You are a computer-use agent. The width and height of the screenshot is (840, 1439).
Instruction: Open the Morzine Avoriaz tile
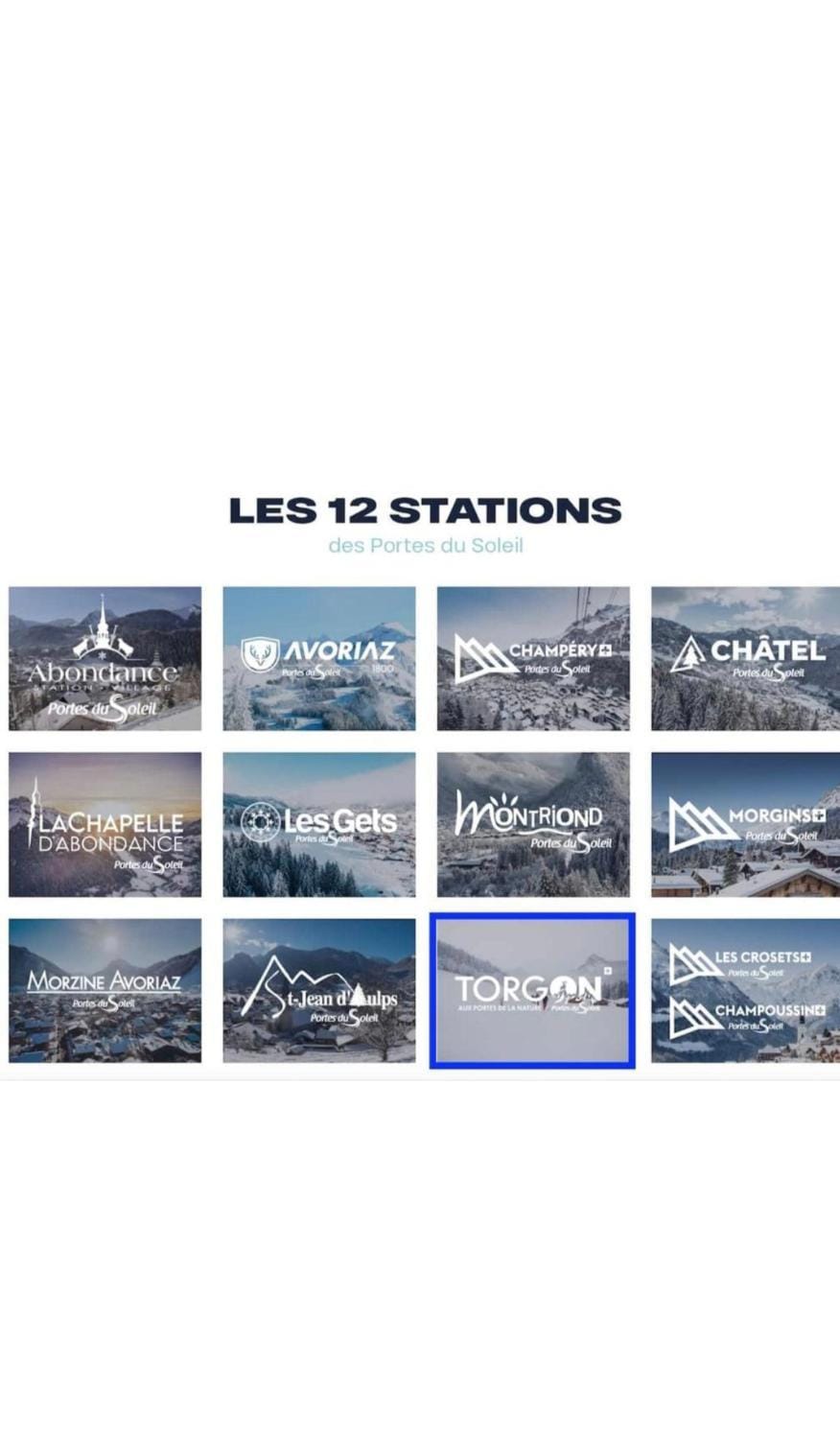105,990
